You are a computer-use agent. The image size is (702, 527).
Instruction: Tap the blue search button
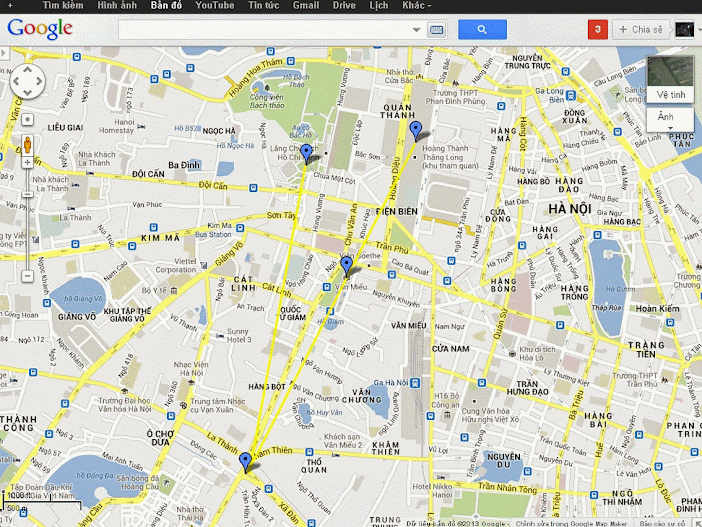click(482, 30)
